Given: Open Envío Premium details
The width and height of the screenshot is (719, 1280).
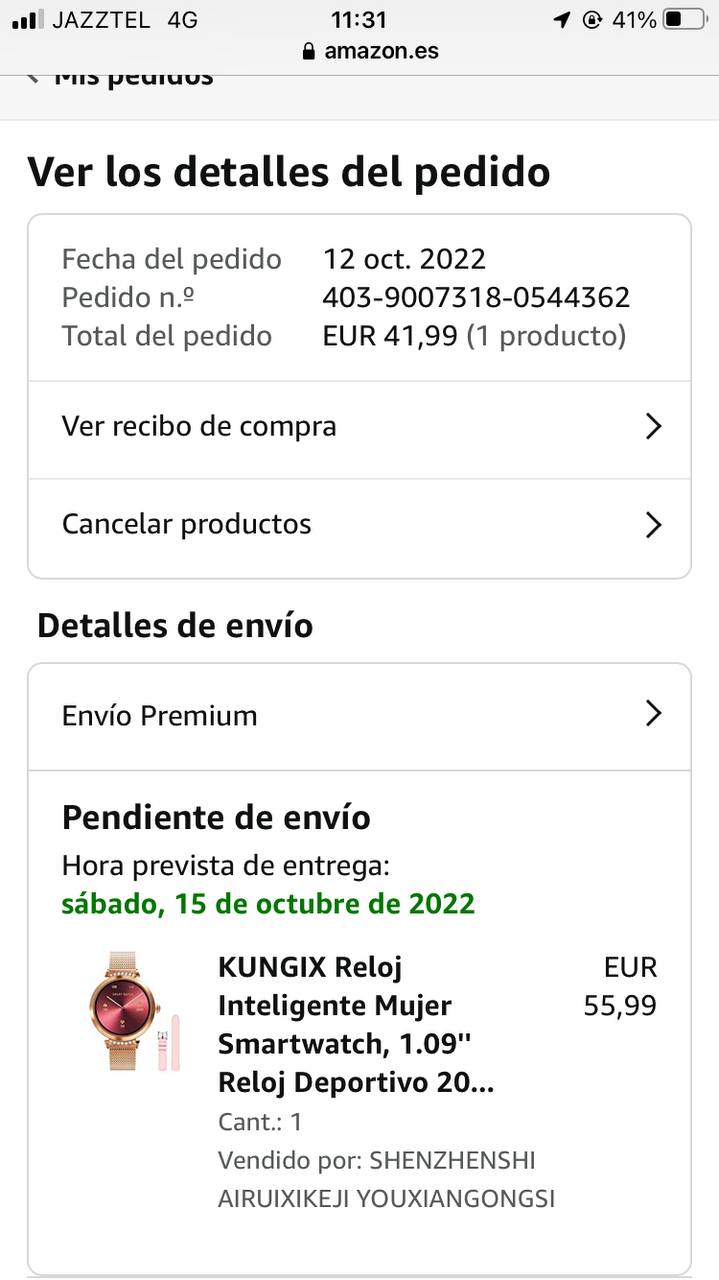Looking at the screenshot, I should (x=359, y=716).
